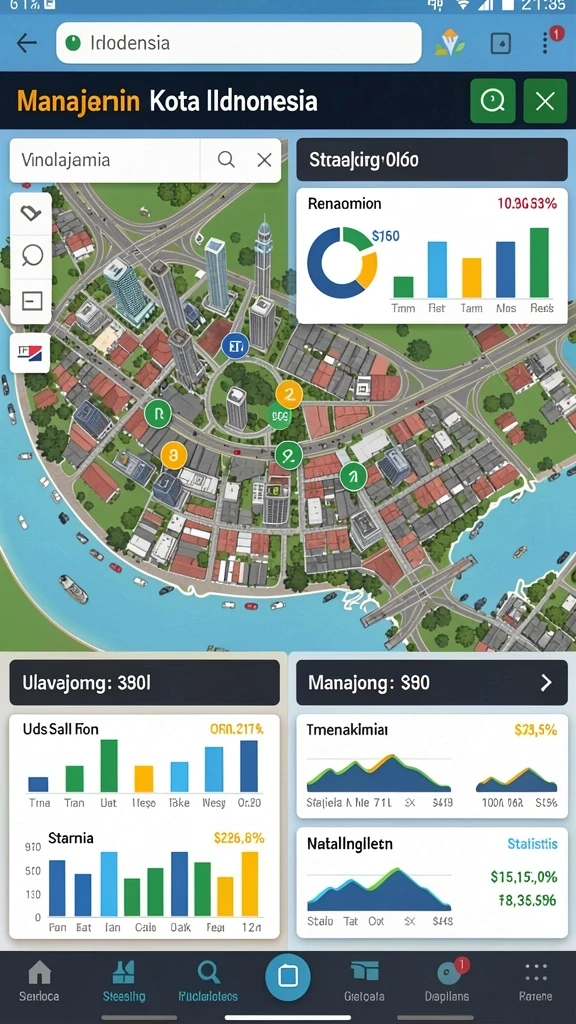The image size is (576, 1024).
Task: Go back with the top-left arrow
Action: pyautogui.click(x=27, y=43)
